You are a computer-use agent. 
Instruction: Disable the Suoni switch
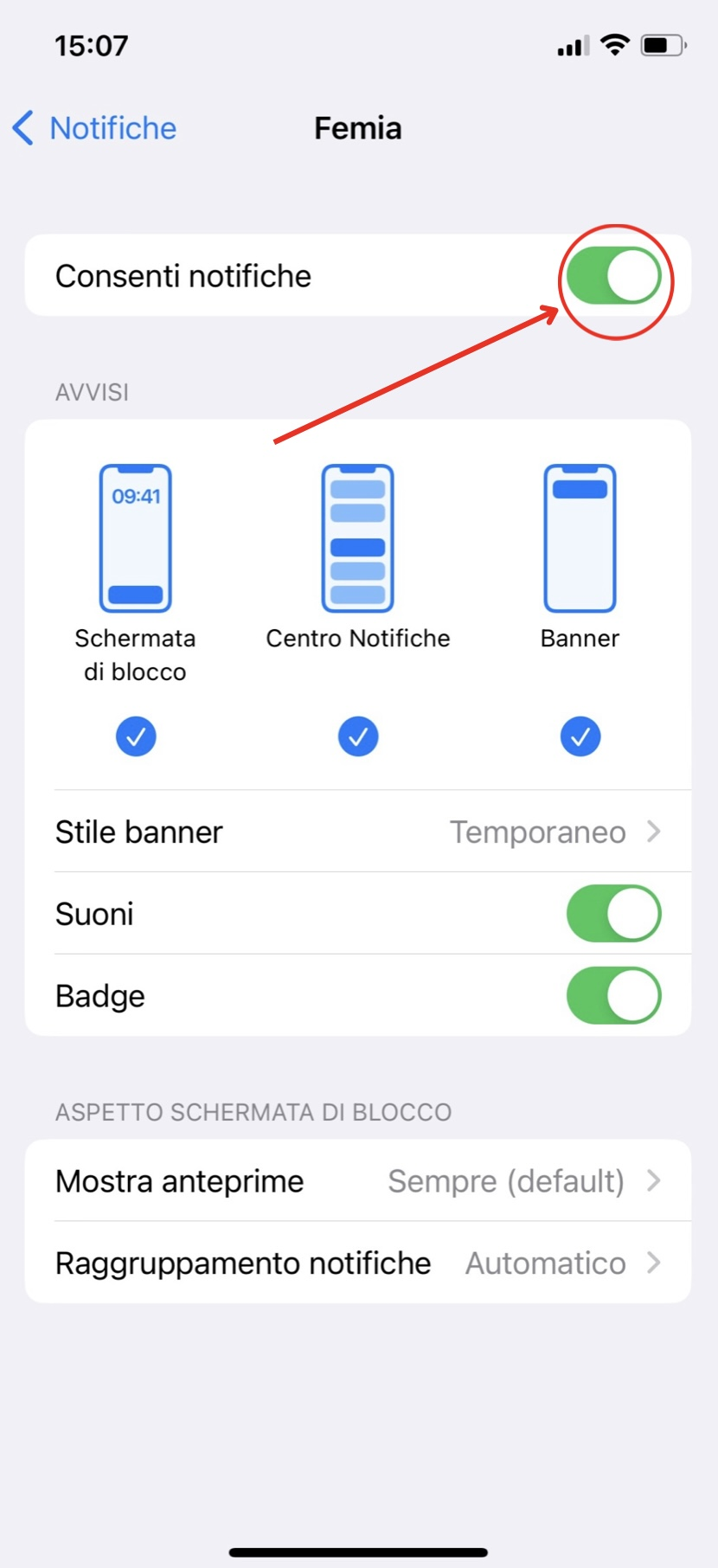[614, 914]
